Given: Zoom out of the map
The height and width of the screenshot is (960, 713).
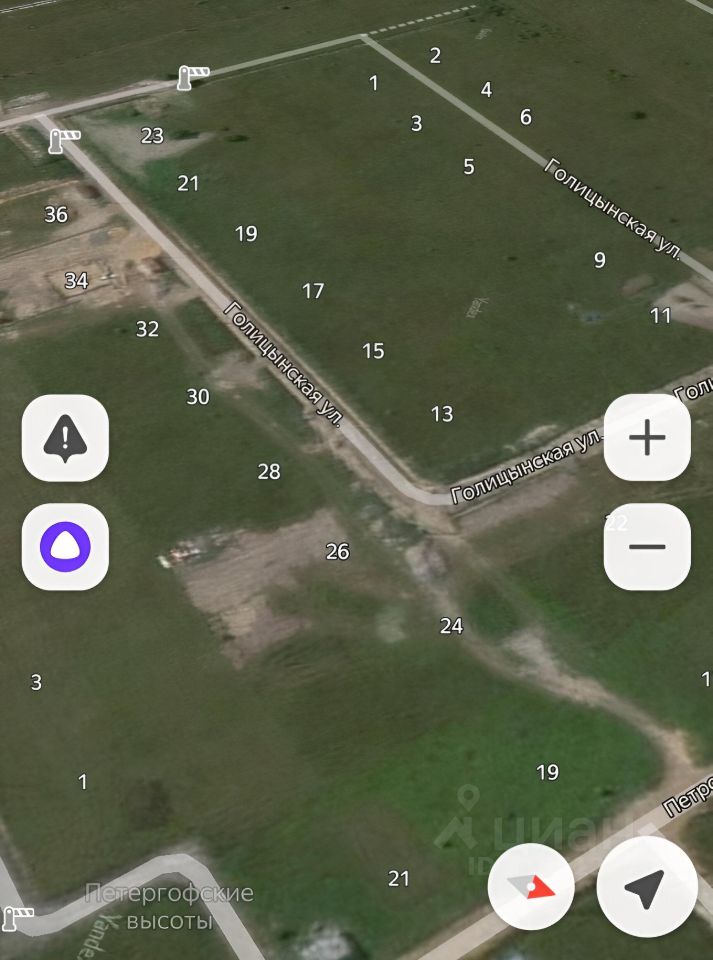Looking at the screenshot, I should [x=647, y=546].
